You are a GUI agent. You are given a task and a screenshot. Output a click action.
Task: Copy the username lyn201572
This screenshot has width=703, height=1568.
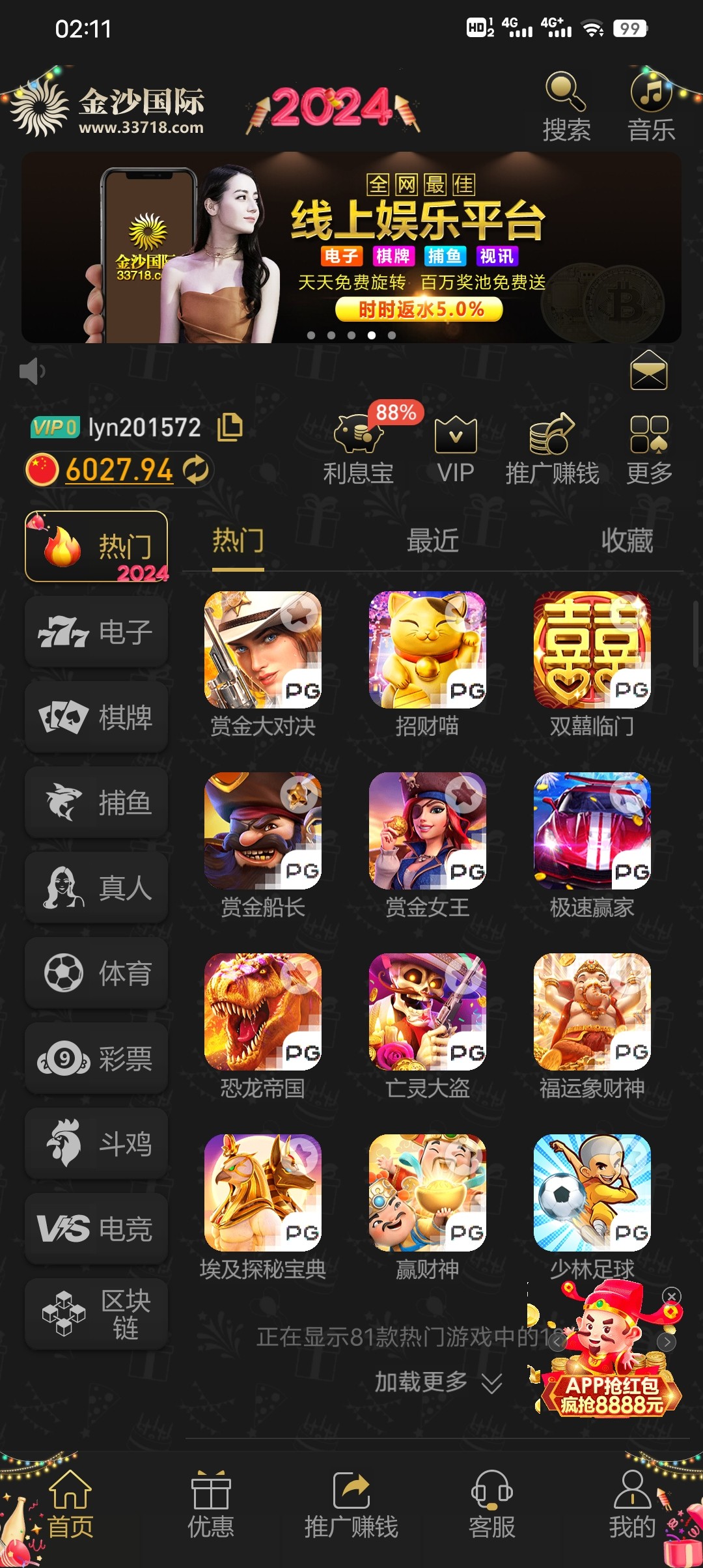click(x=229, y=427)
